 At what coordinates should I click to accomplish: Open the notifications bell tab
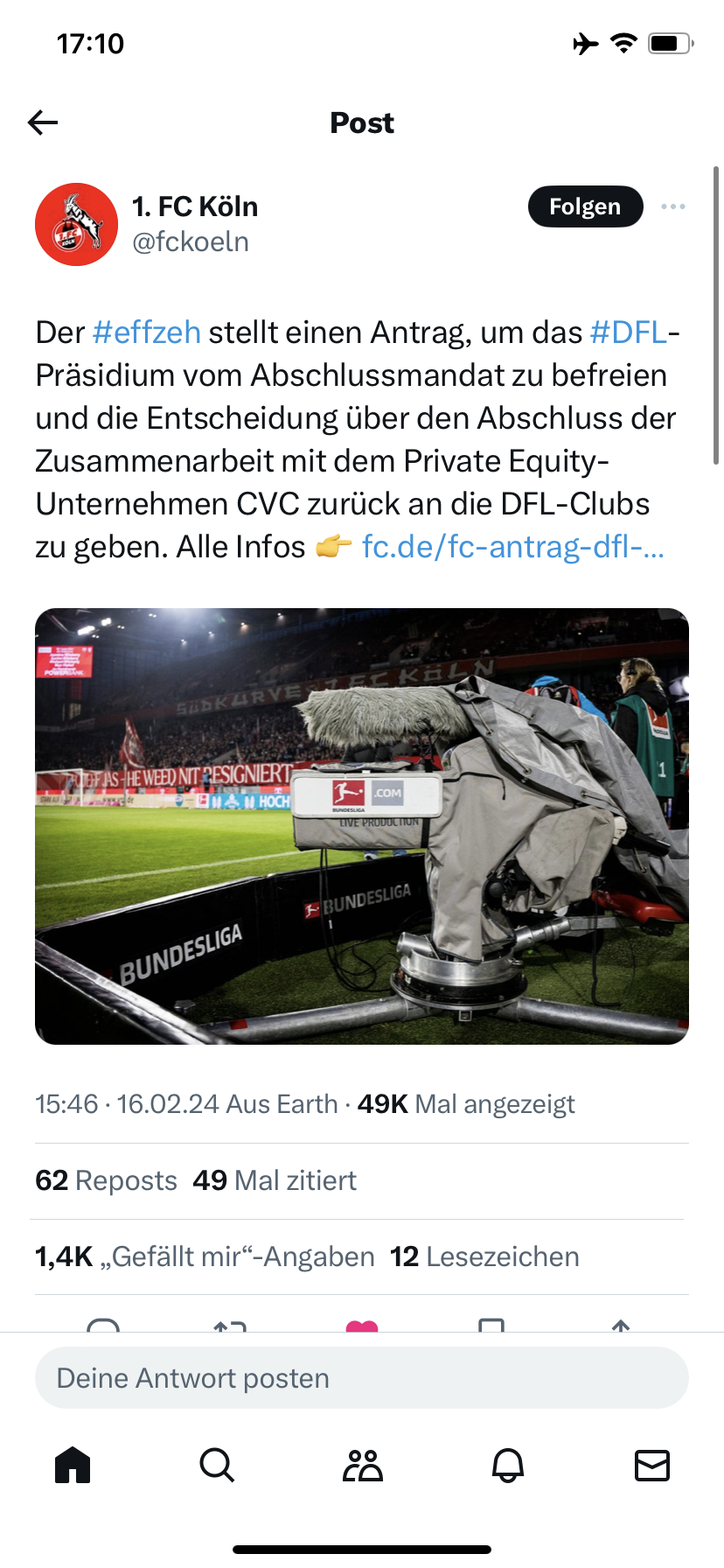[x=507, y=1465]
